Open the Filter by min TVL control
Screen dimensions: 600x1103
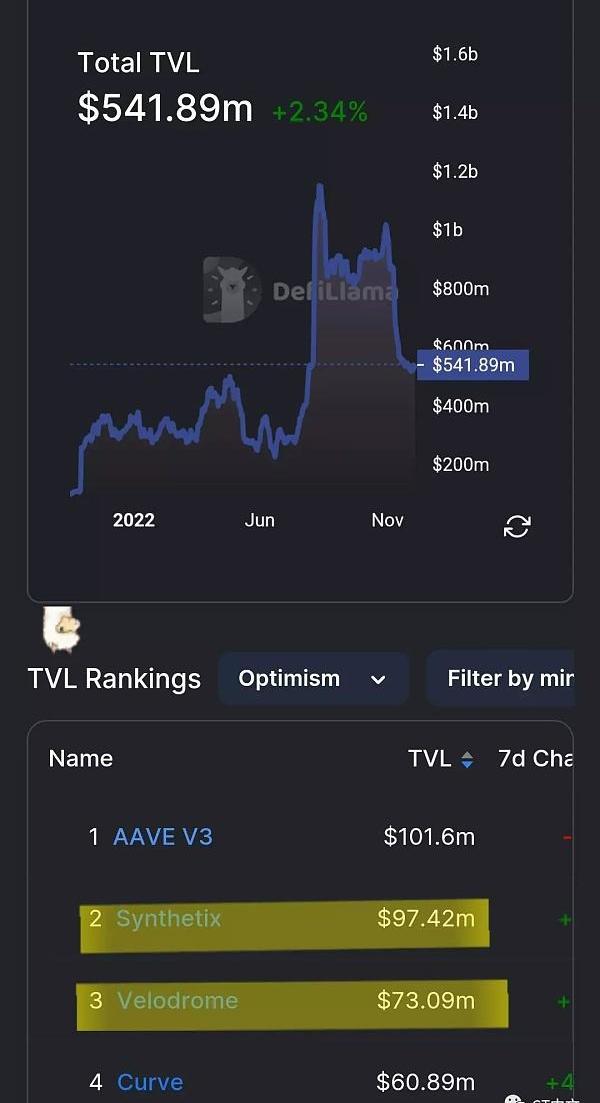[x=501, y=679]
